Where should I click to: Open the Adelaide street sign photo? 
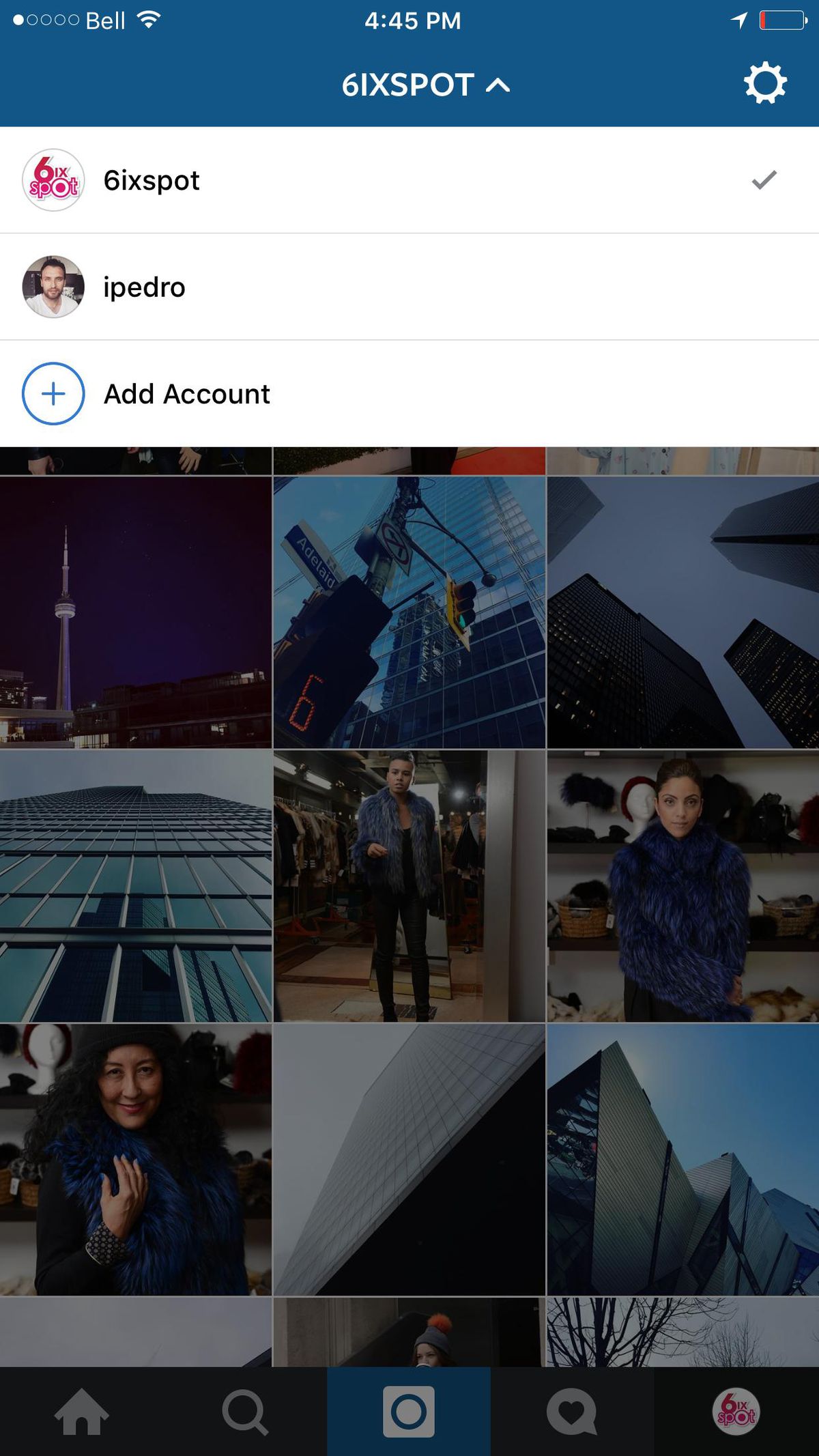(409, 612)
